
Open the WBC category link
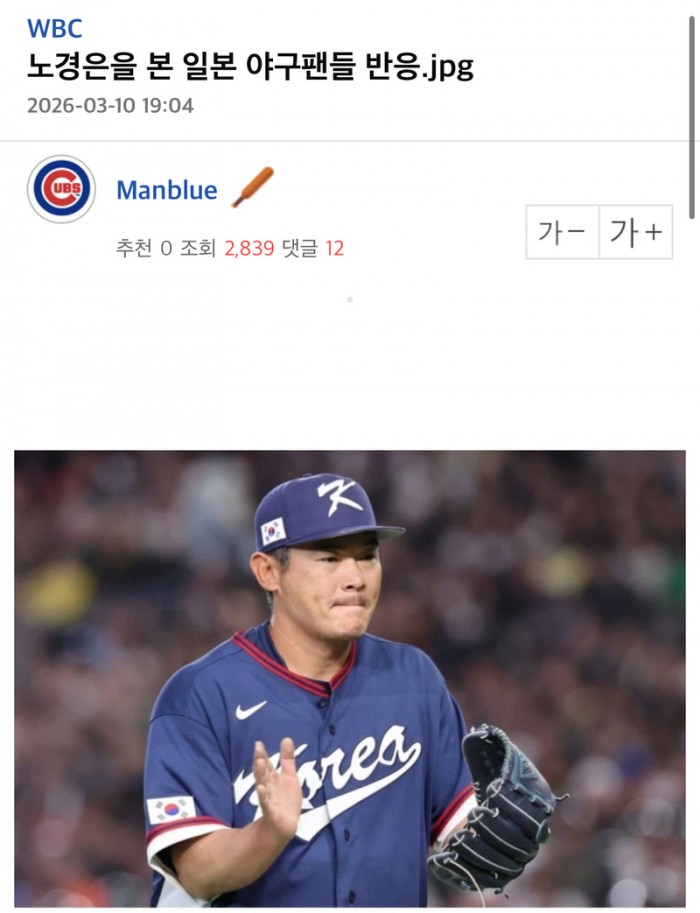point(54,28)
